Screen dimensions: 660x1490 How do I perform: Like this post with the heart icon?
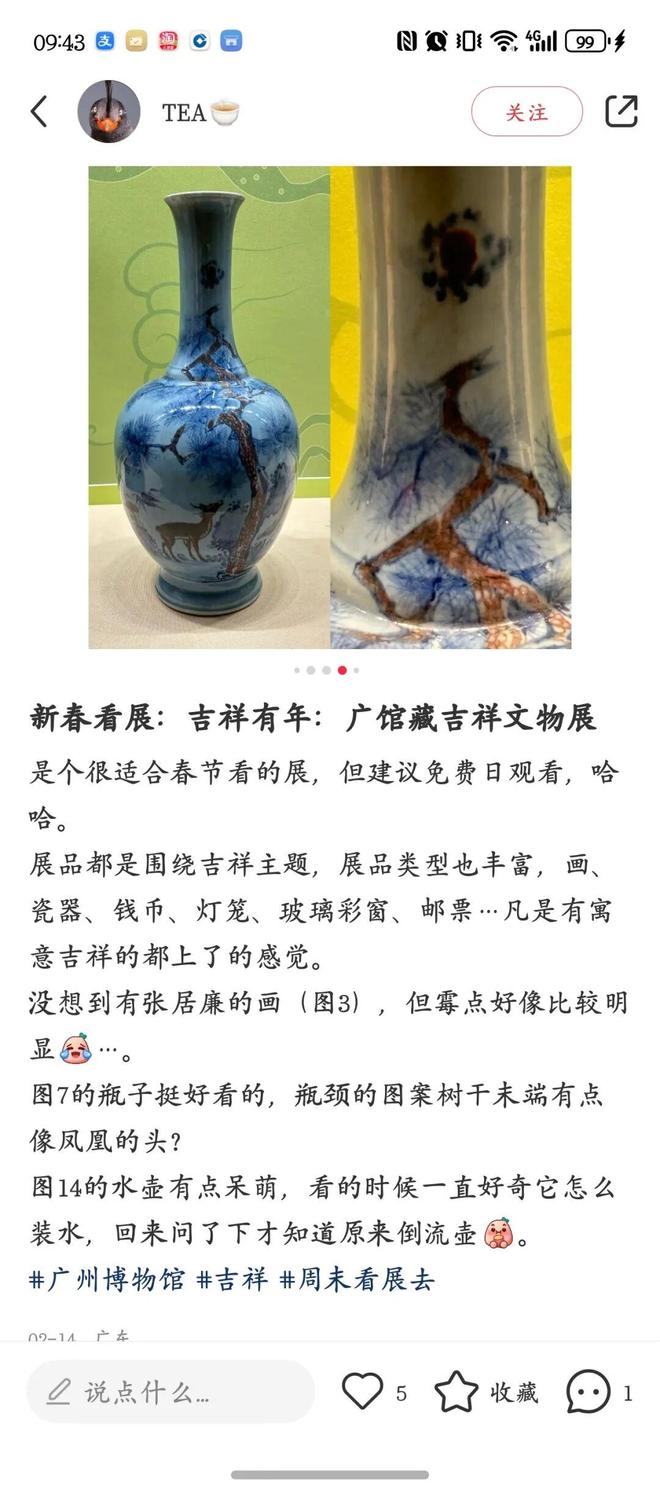pos(363,1391)
